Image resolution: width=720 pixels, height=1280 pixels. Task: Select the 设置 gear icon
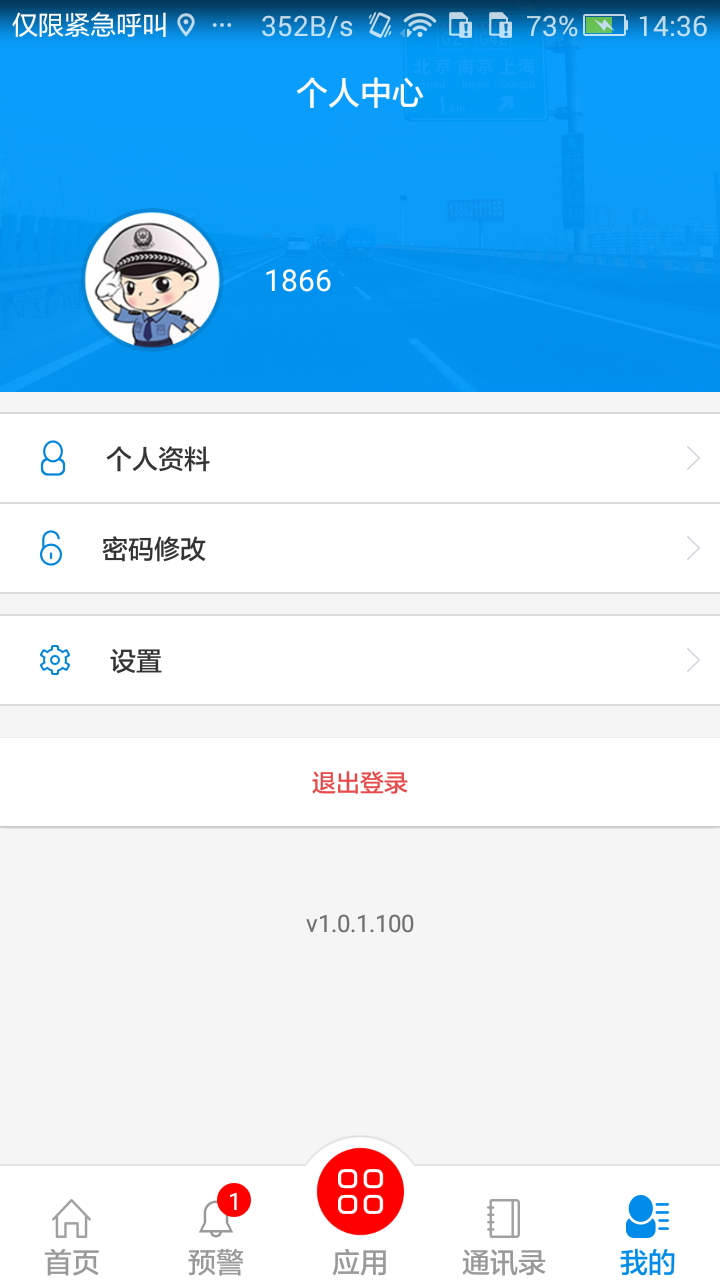tap(52, 660)
